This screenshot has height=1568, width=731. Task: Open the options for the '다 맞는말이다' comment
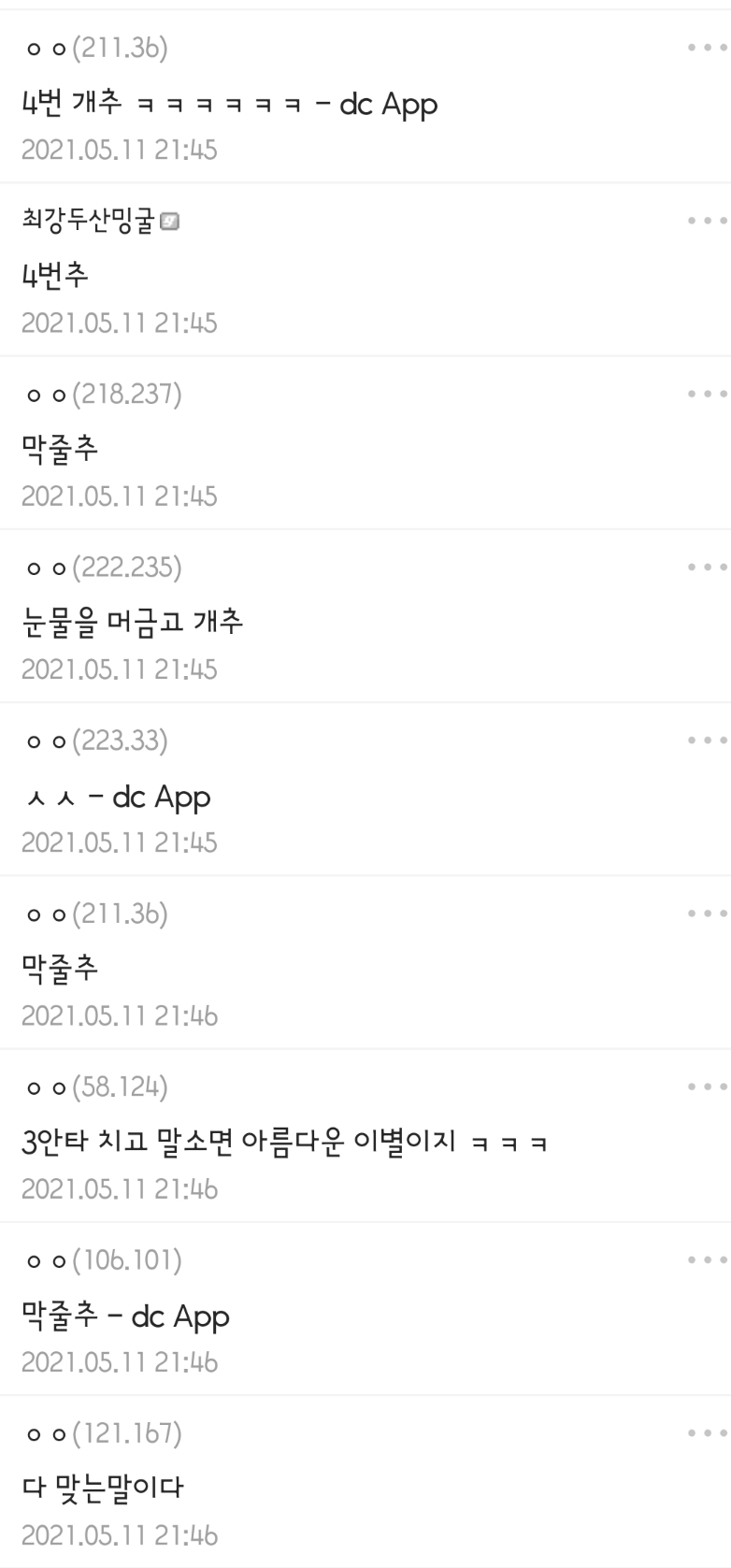[x=706, y=1432]
